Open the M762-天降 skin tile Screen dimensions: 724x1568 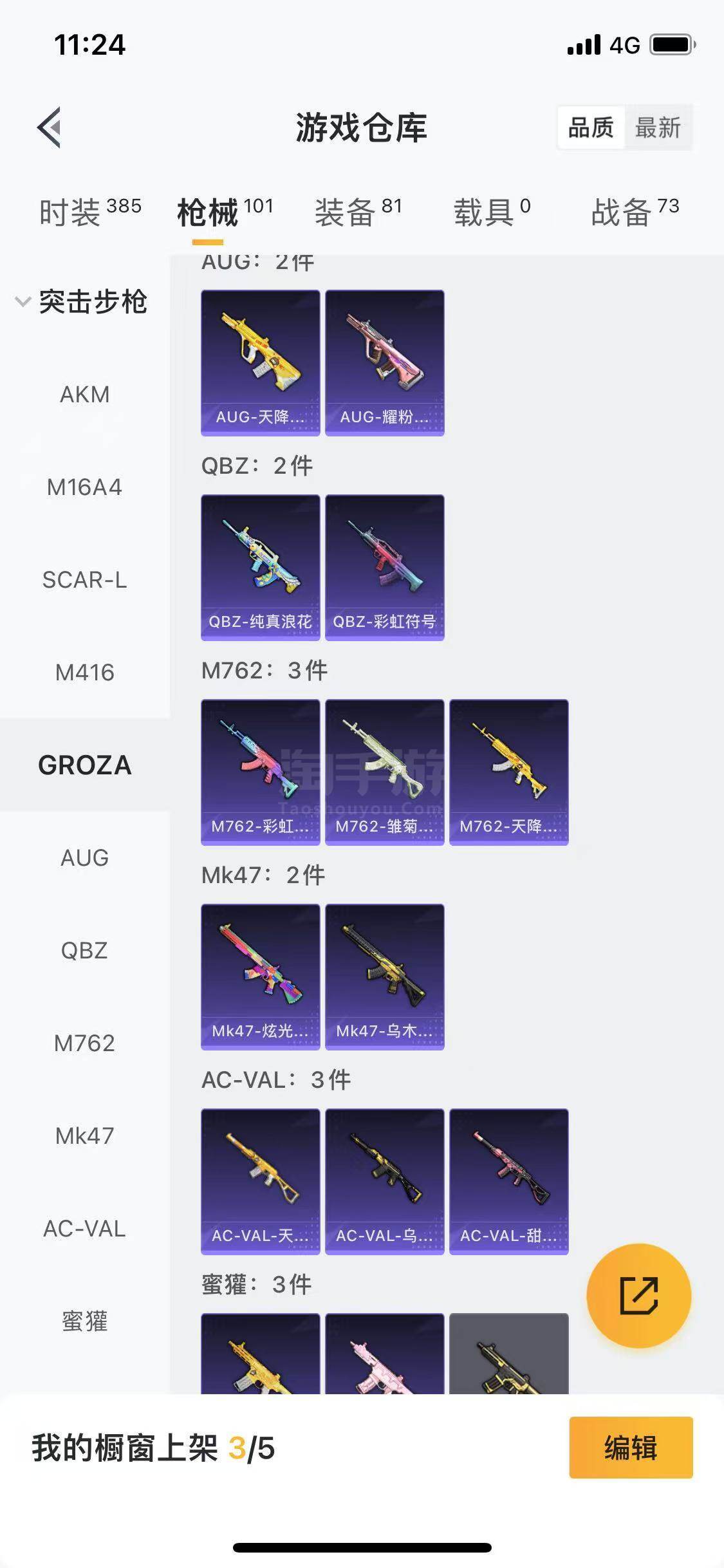(509, 772)
